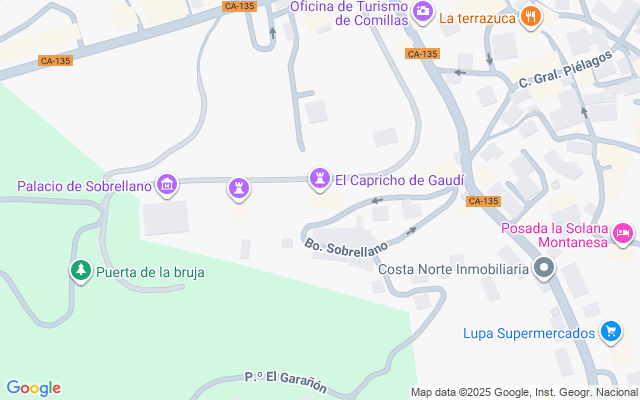The height and width of the screenshot is (400, 640).
Task: Select the Palacio de Sobrellano museum marker
Action: pos(167,185)
